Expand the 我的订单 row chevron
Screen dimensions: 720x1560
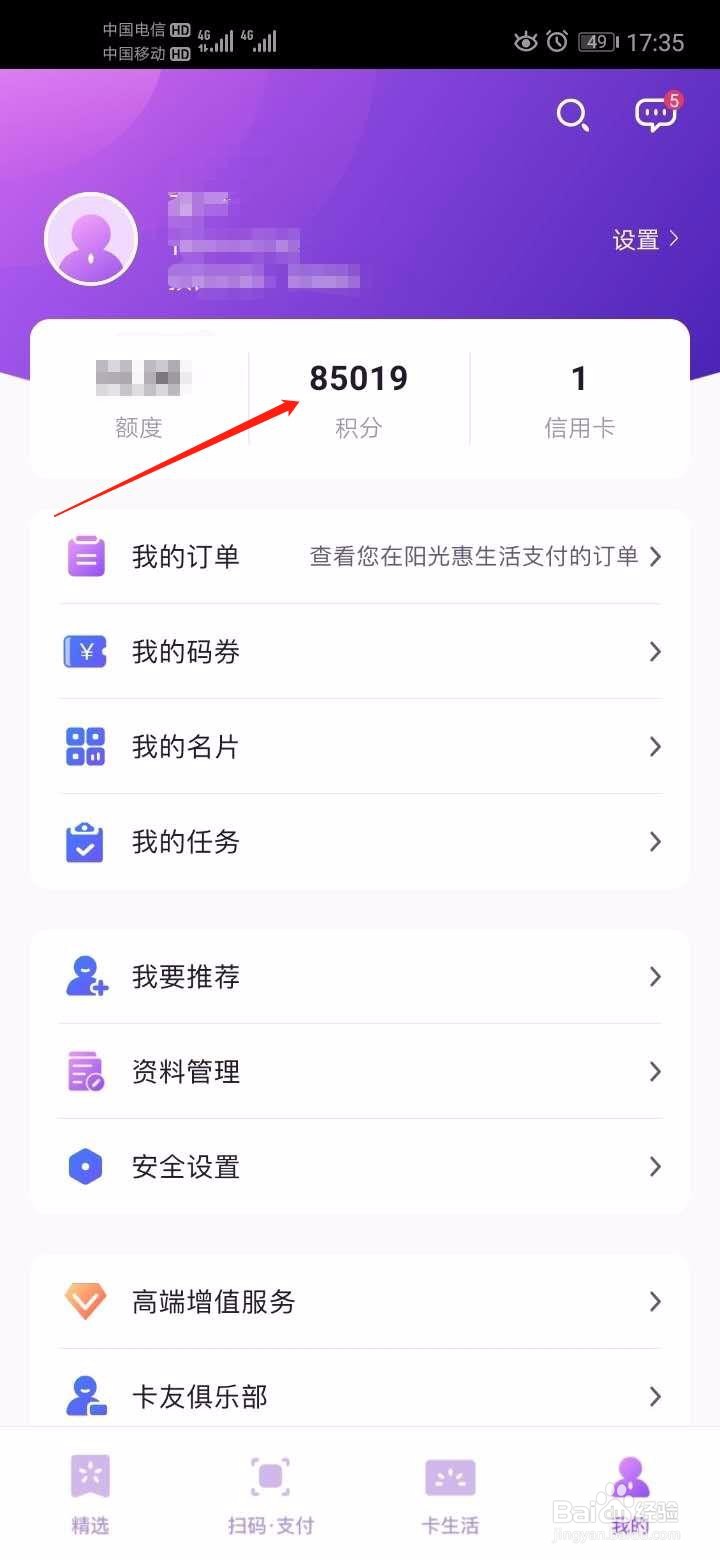[655, 557]
